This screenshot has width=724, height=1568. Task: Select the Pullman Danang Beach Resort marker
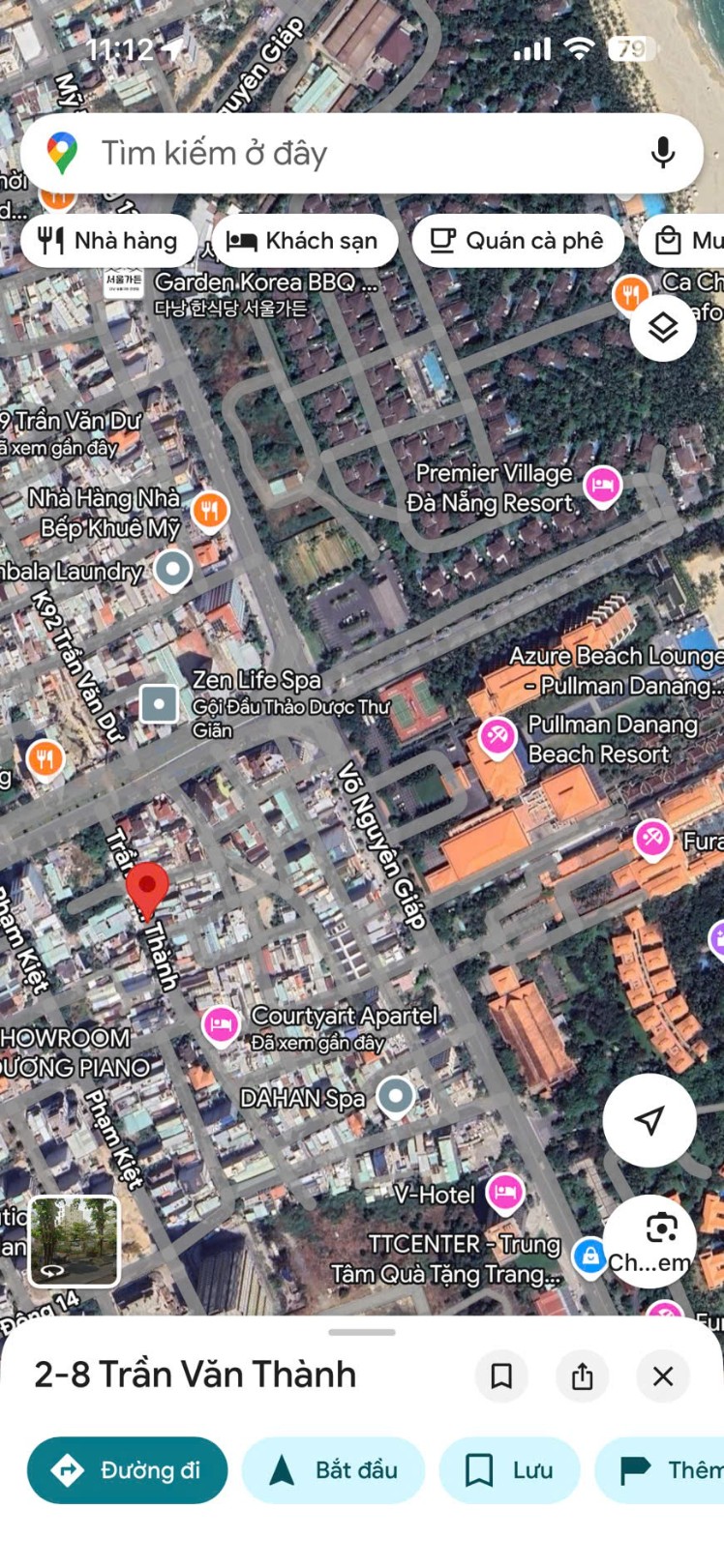[x=498, y=738]
